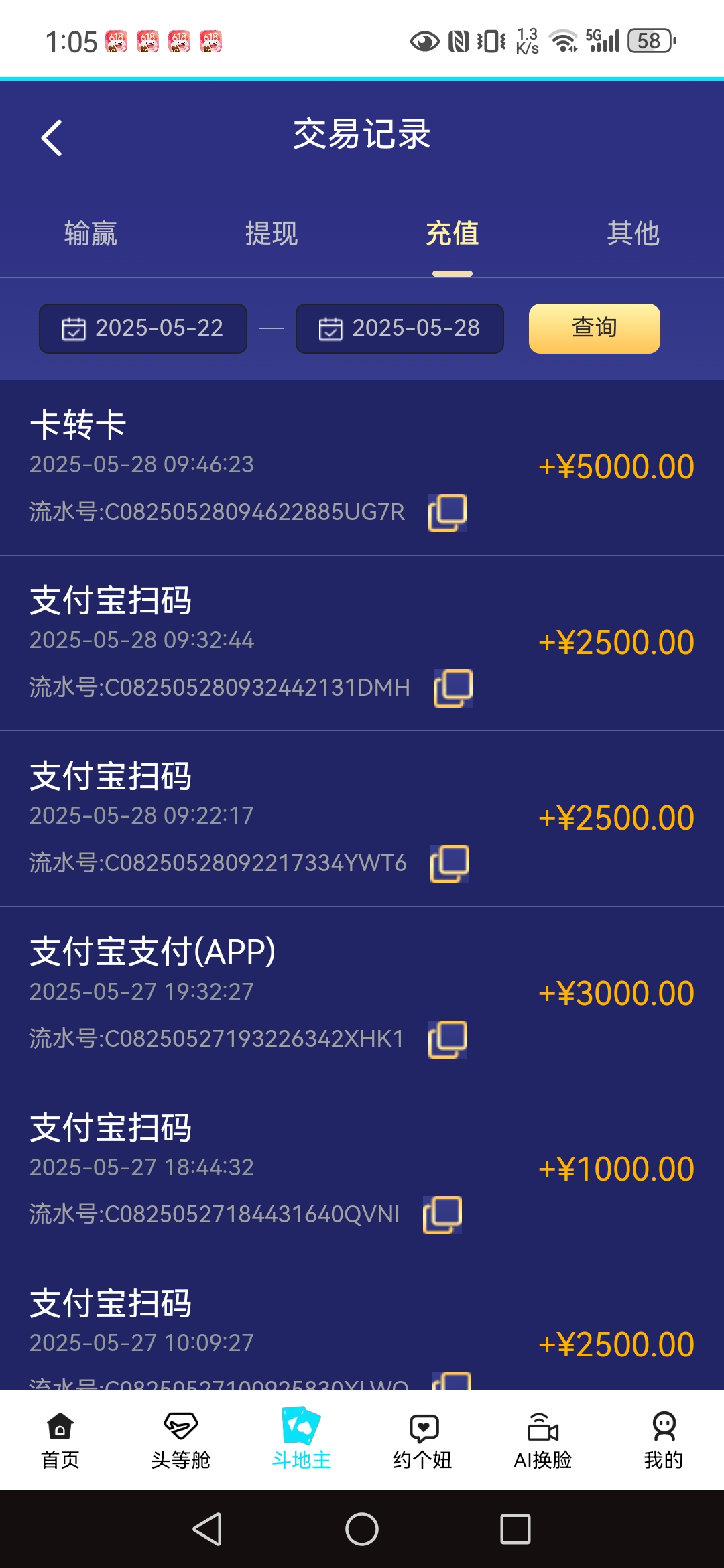Pick end date 2025-05-28
Image resolution: width=724 pixels, height=1568 pixels.
pos(400,328)
